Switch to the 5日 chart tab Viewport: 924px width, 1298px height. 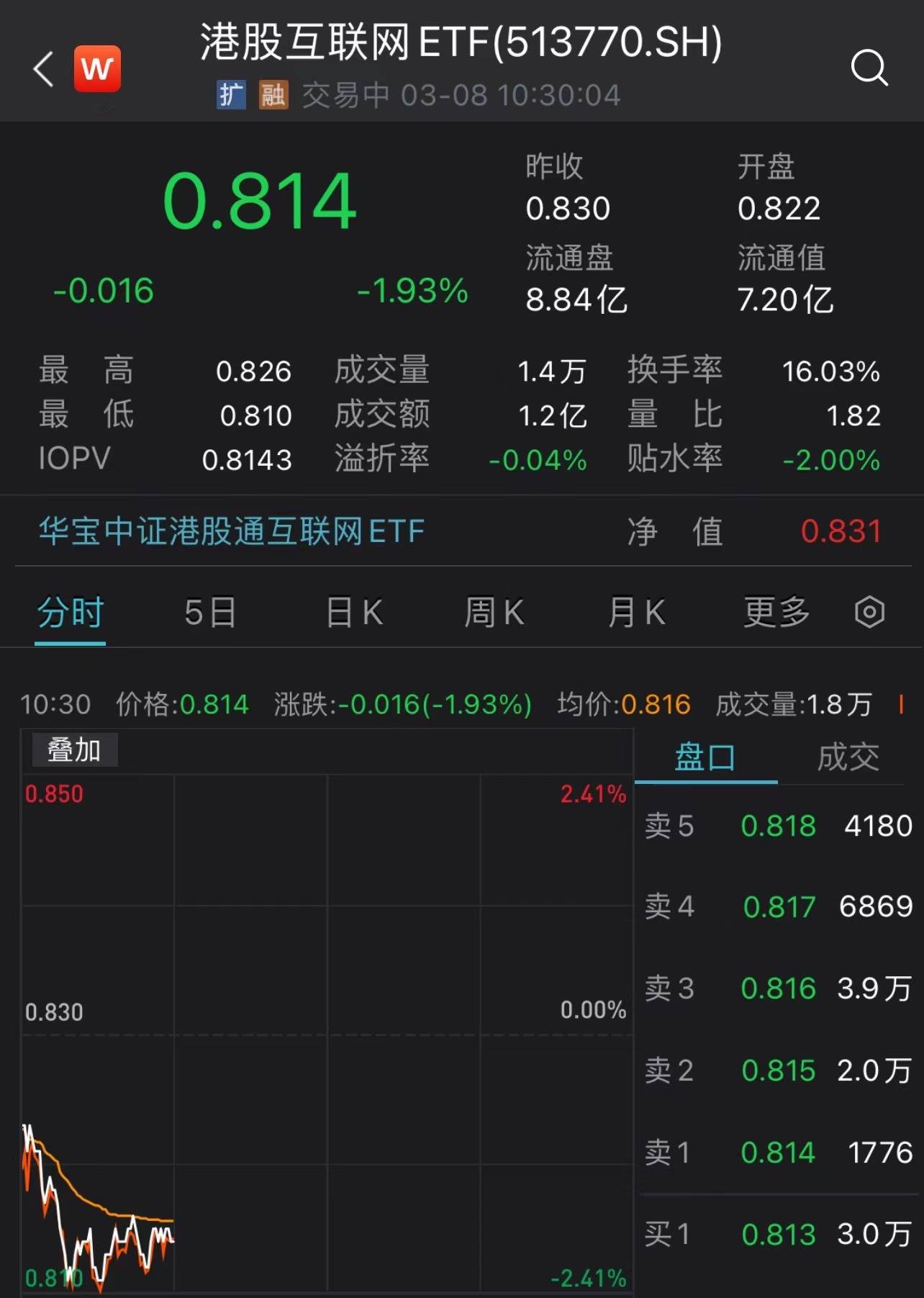coord(210,613)
